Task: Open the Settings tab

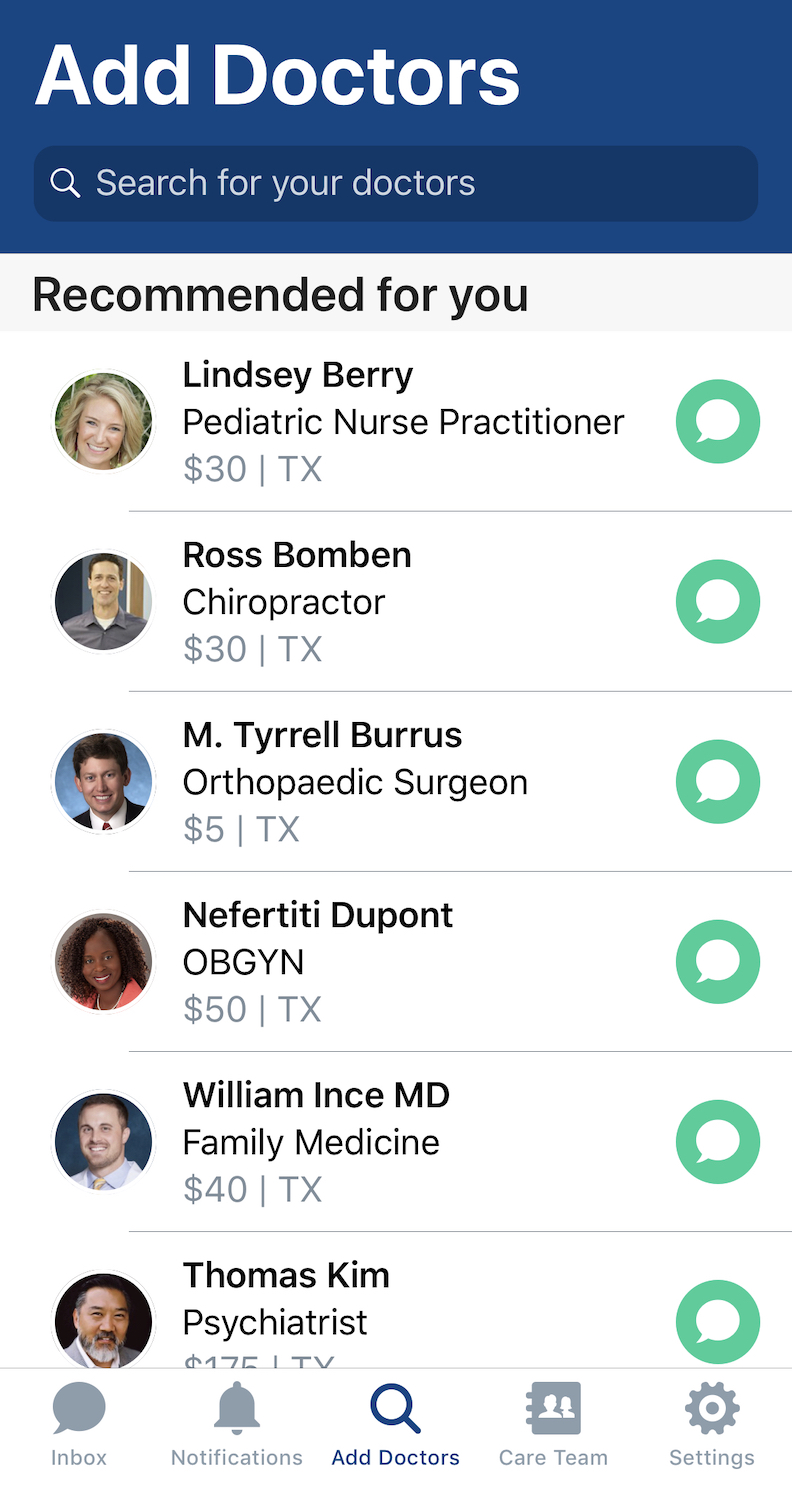Action: [x=712, y=1425]
